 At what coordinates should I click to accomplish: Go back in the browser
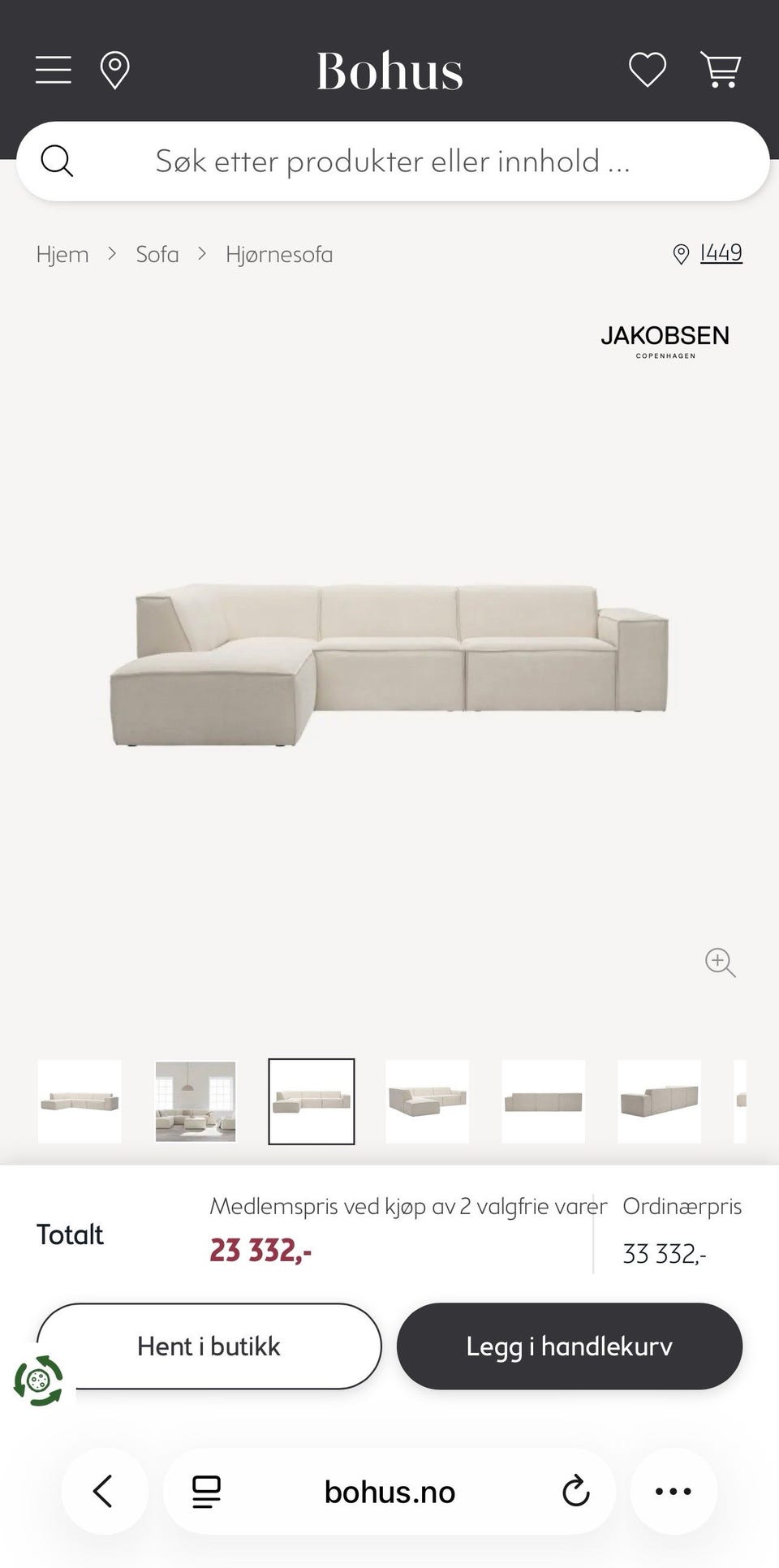[x=104, y=1491]
